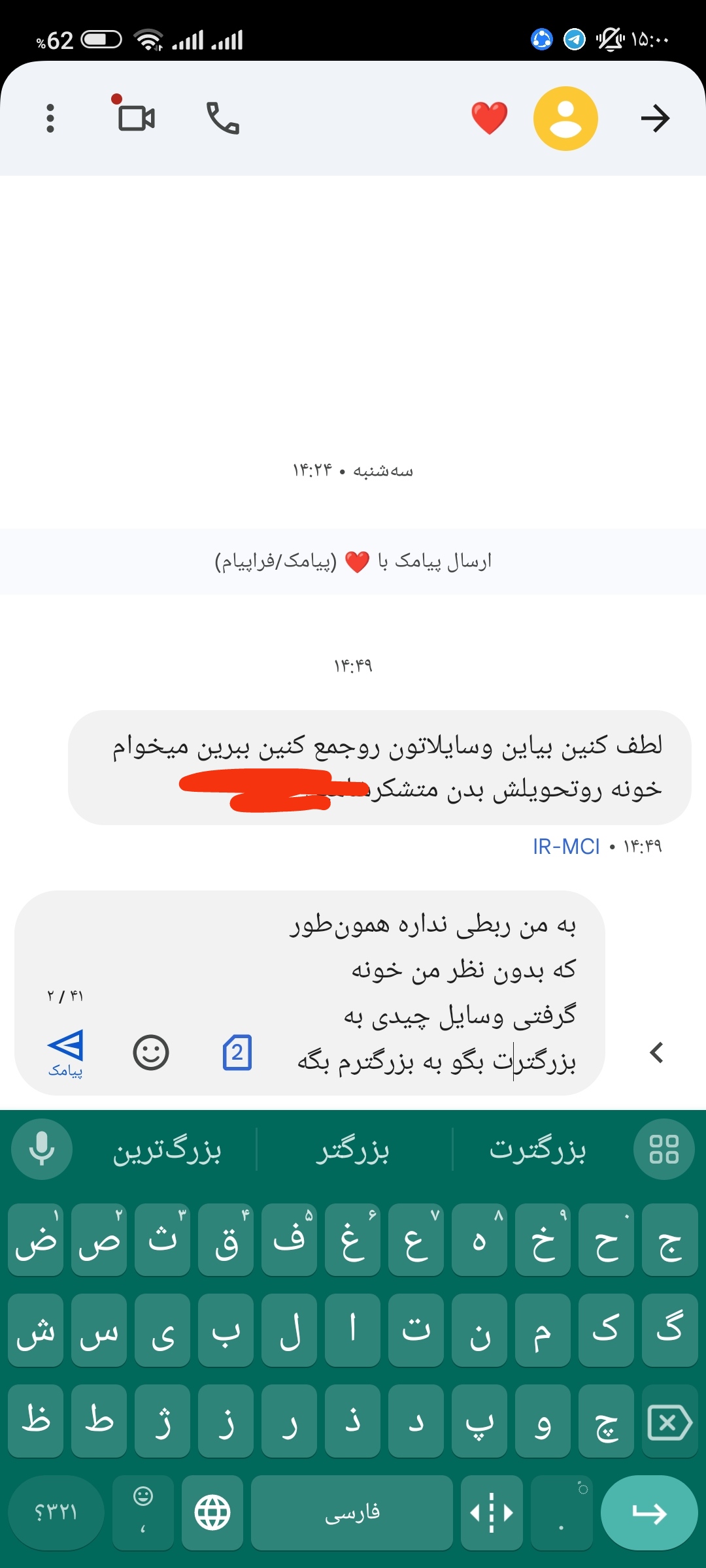
Task: Open the three-dot overflow menu
Action: coord(50,118)
